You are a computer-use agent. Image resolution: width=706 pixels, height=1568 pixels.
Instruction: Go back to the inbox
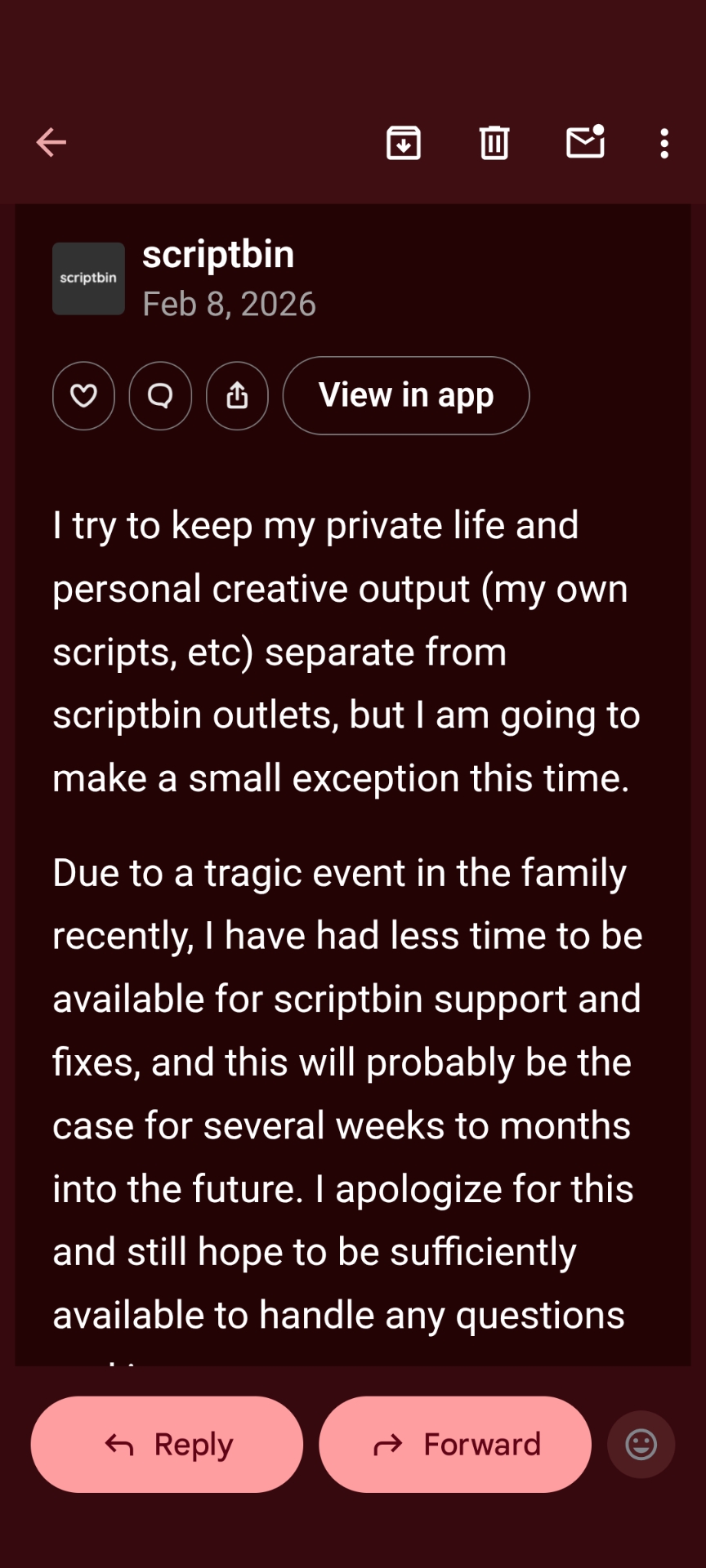click(51, 143)
